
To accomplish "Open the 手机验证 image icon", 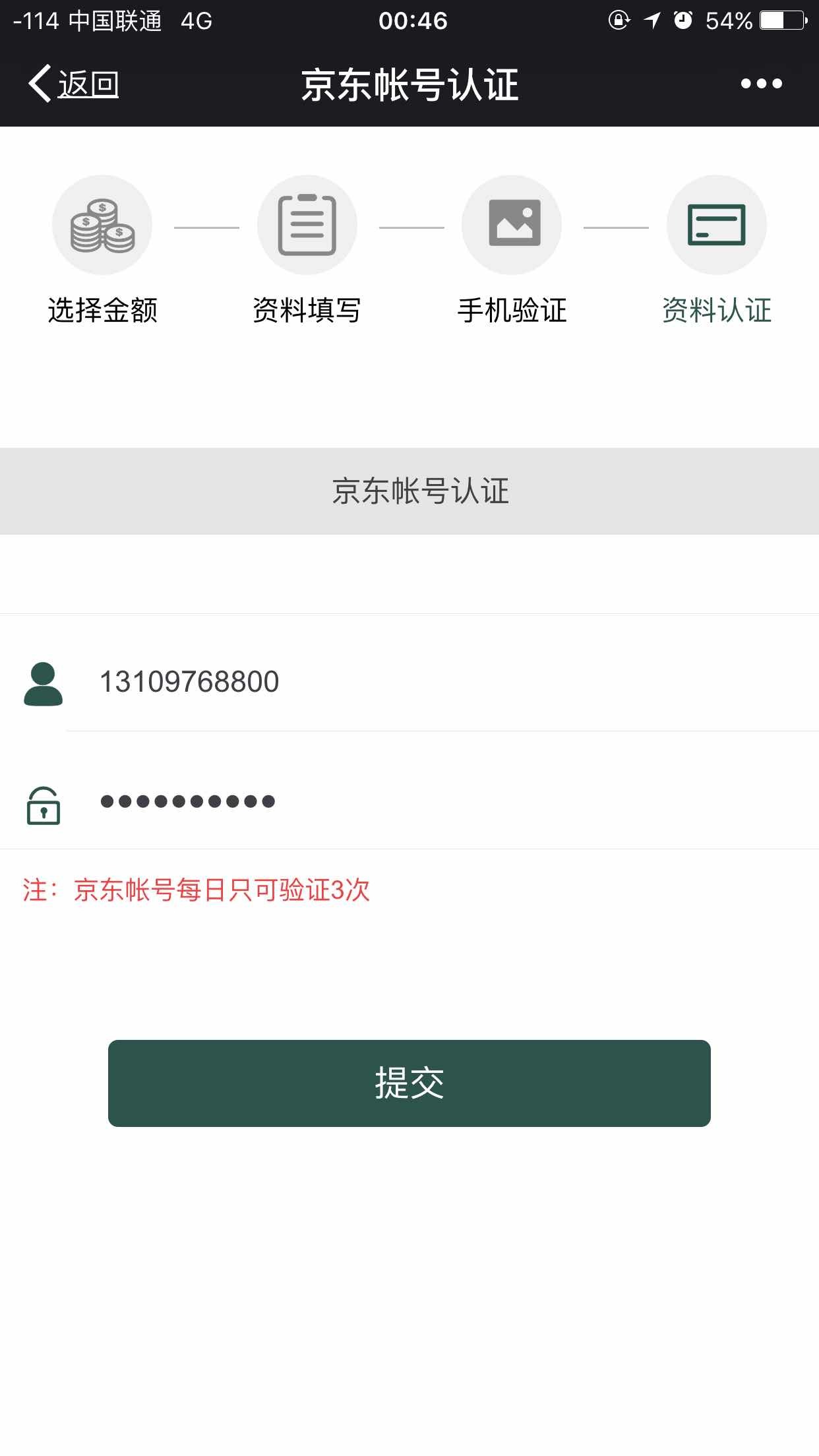I will [512, 224].
